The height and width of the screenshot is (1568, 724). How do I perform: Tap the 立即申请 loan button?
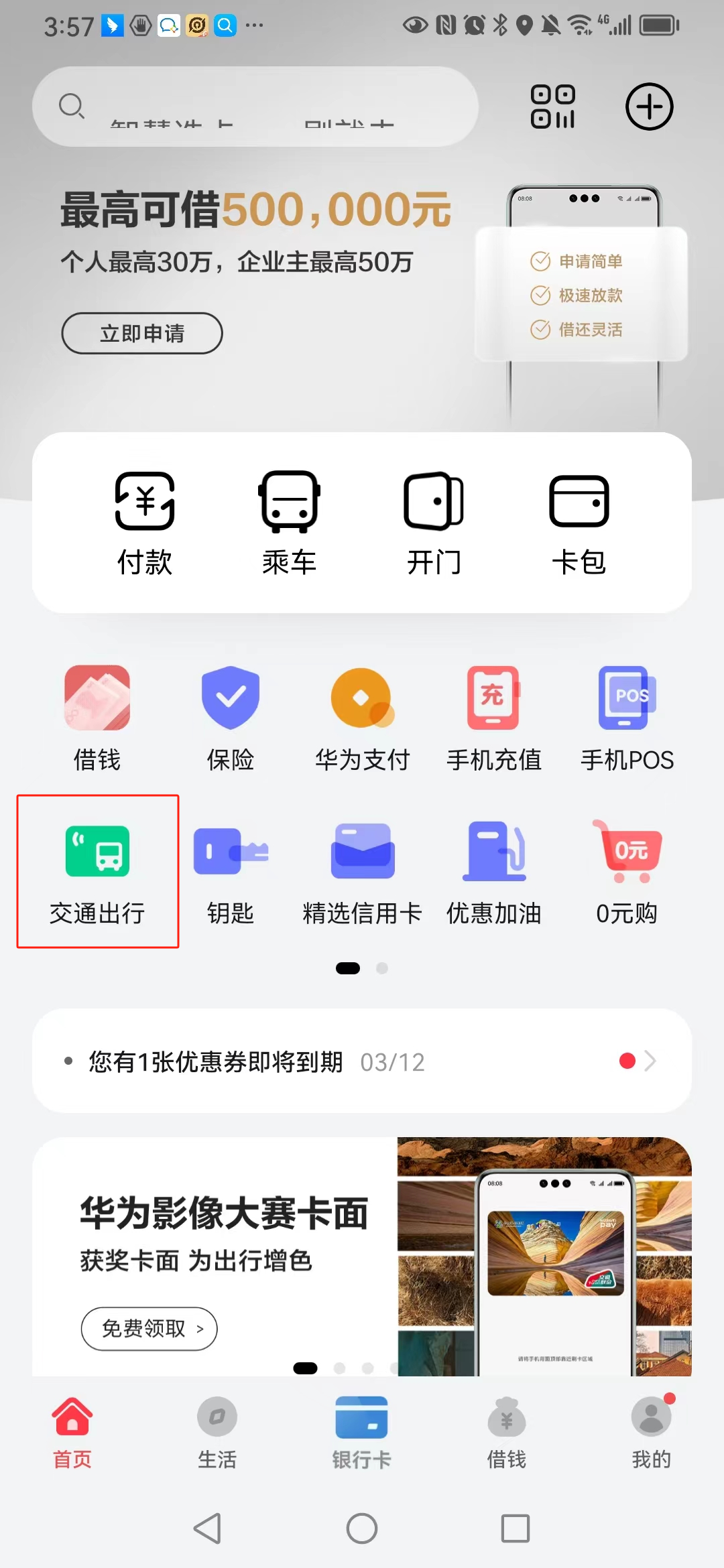click(x=142, y=333)
